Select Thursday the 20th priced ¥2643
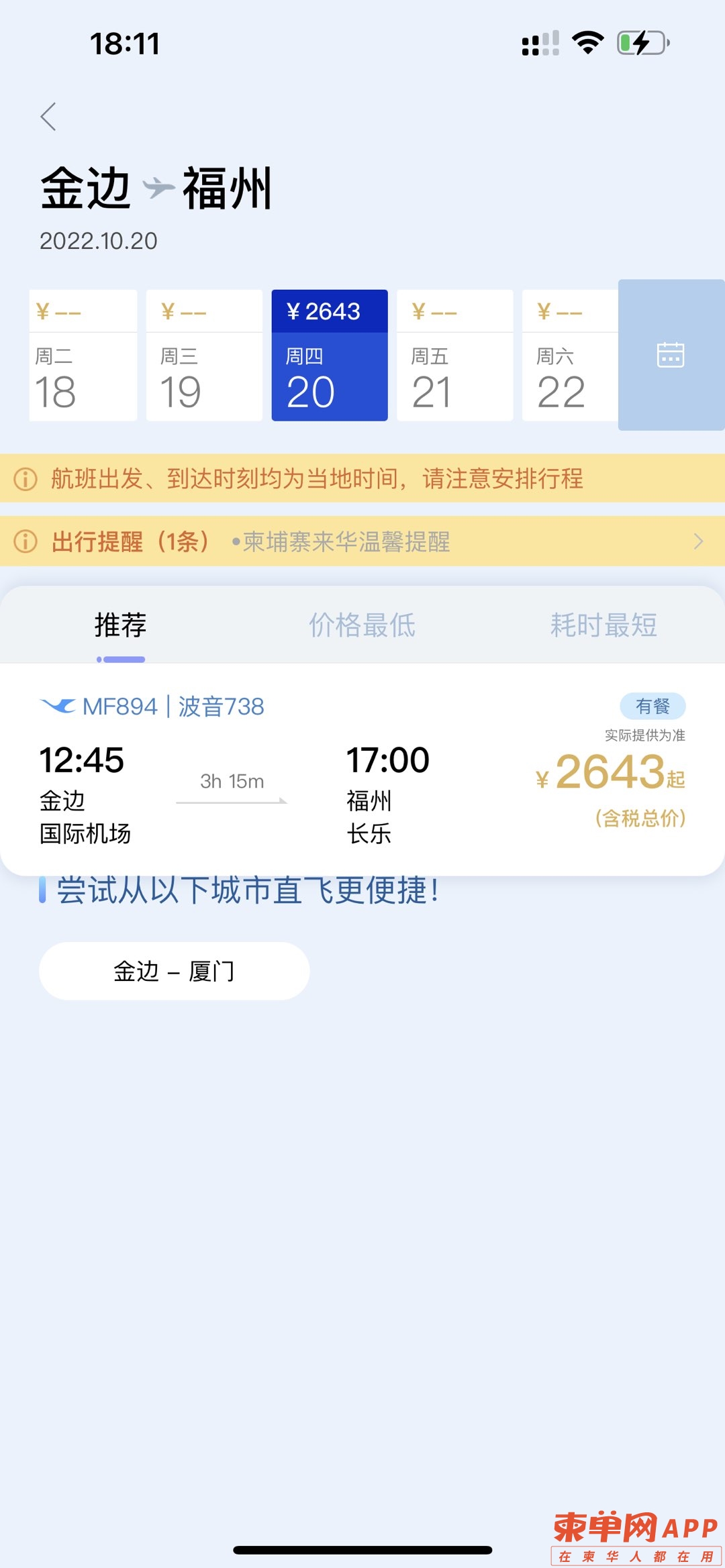This screenshot has height=1568, width=725. [x=329, y=356]
